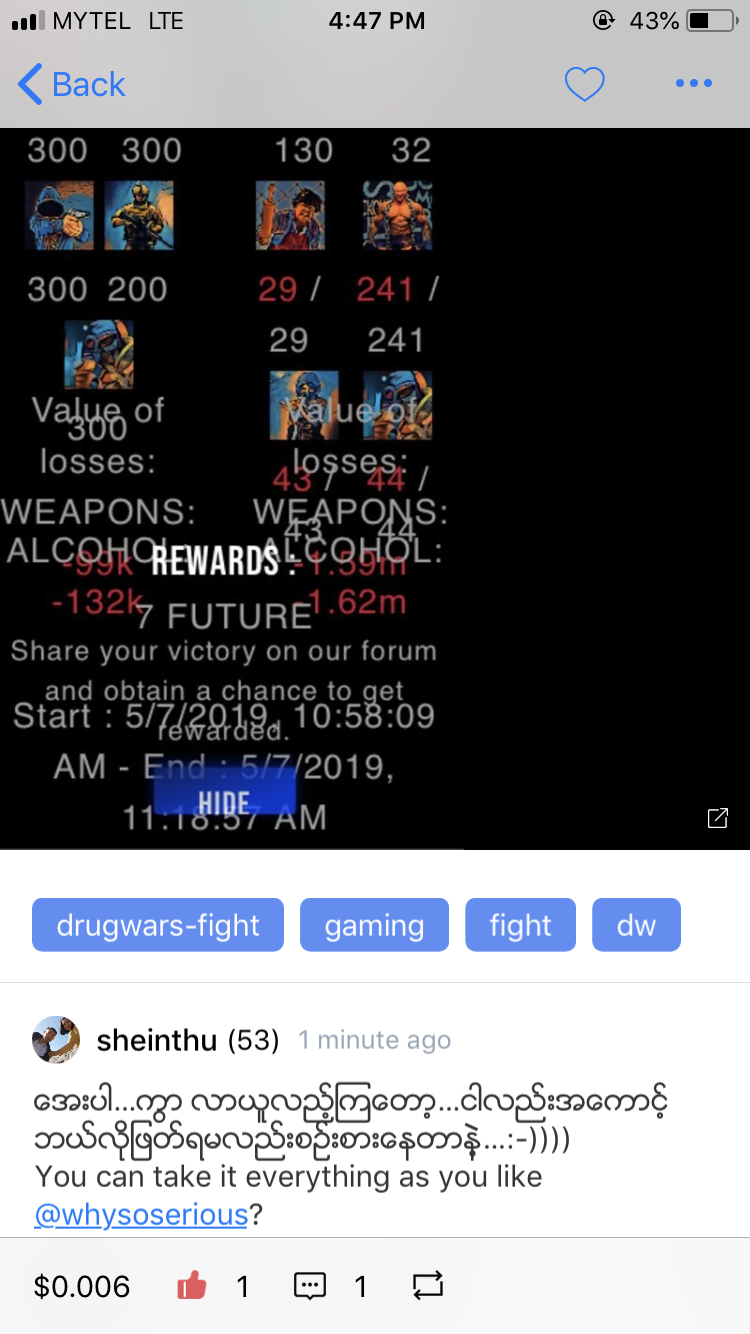Open the gaming tag page
Viewport: 750px width, 1334px height.
point(374,924)
